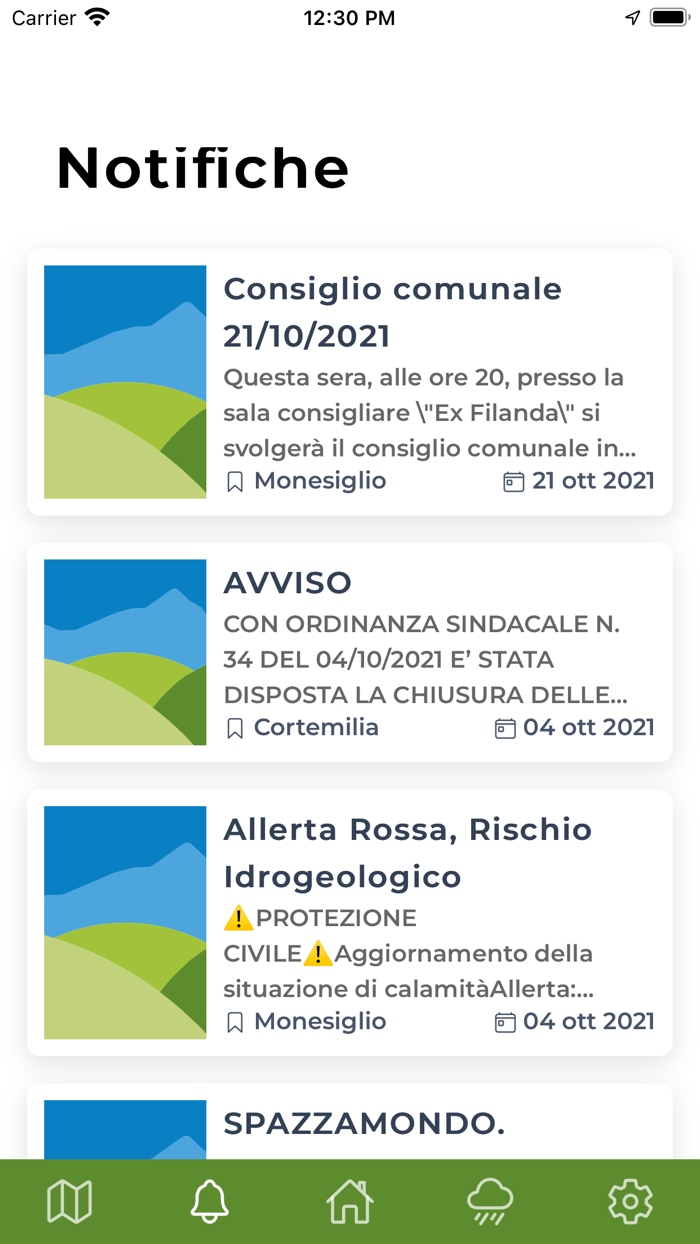The height and width of the screenshot is (1244, 700).
Task: Open the SPAZZAMONDO notification
Action: 350,1121
